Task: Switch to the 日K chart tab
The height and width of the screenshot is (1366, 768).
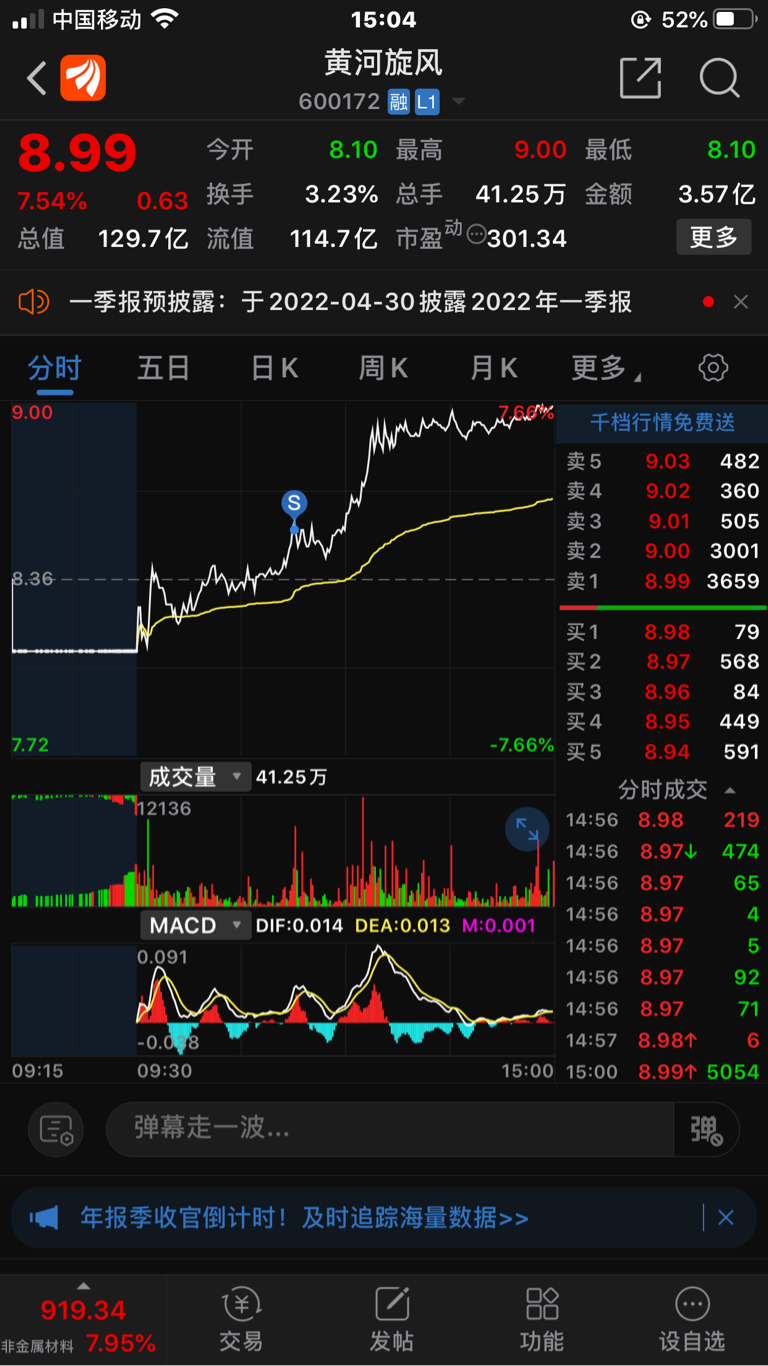Action: point(274,368)
